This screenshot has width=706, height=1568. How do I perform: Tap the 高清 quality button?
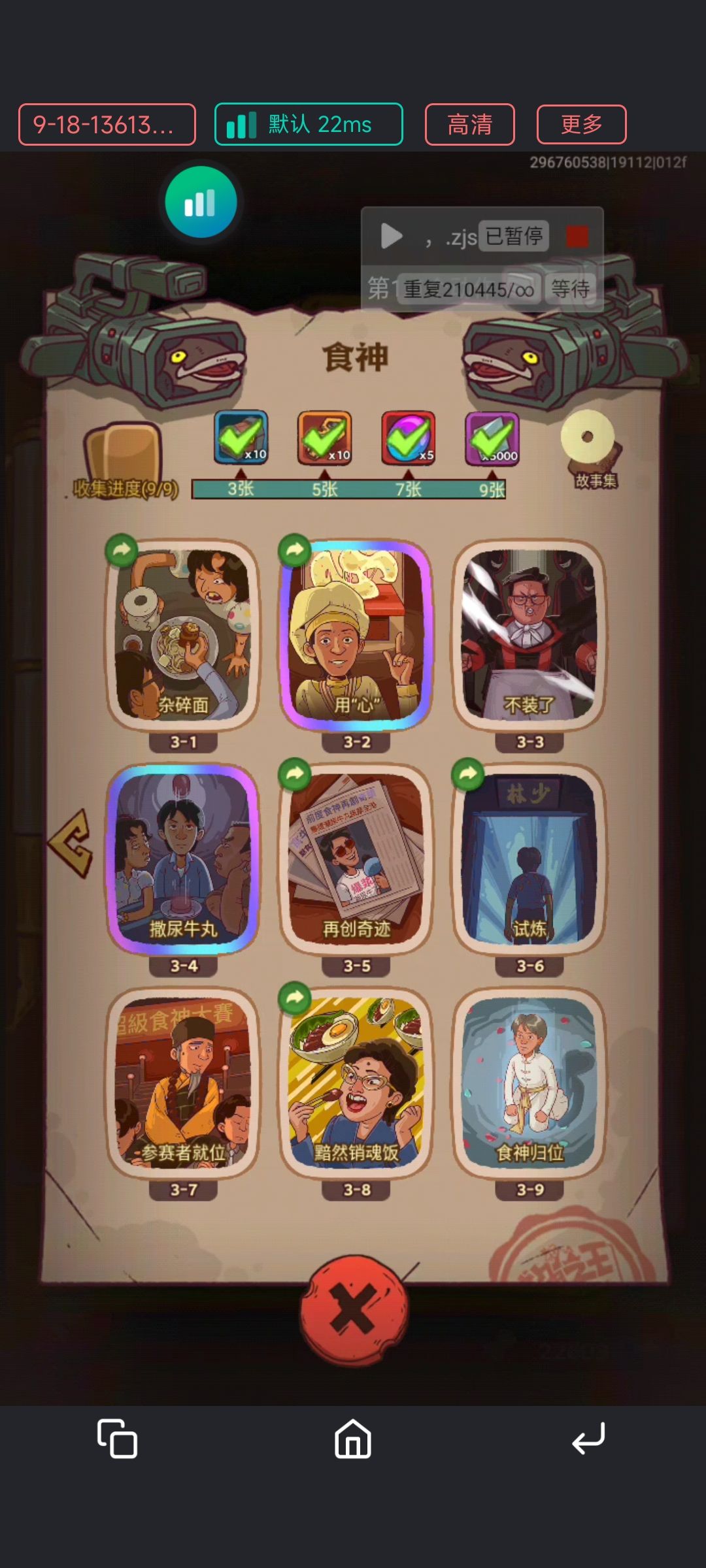470,124
